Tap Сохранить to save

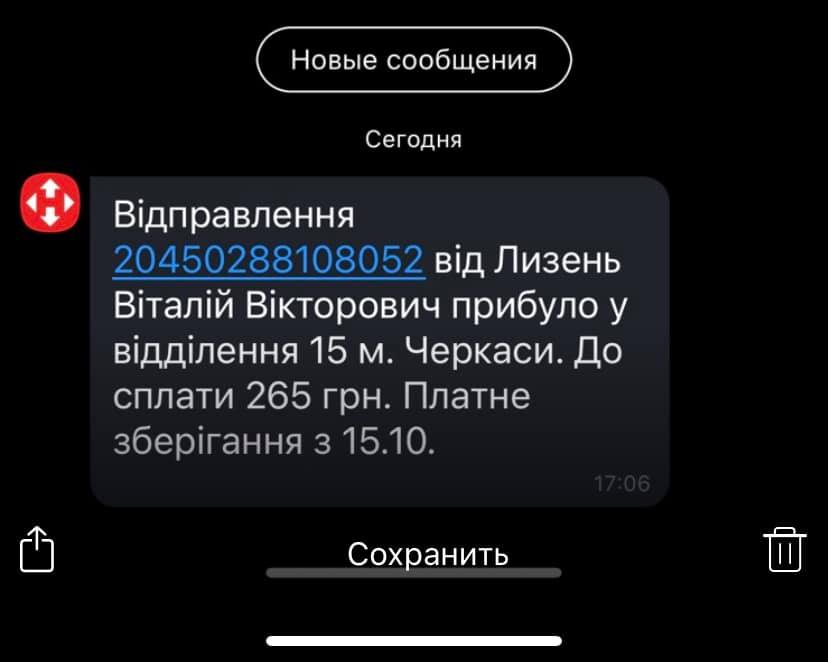[x=428, y=553]
